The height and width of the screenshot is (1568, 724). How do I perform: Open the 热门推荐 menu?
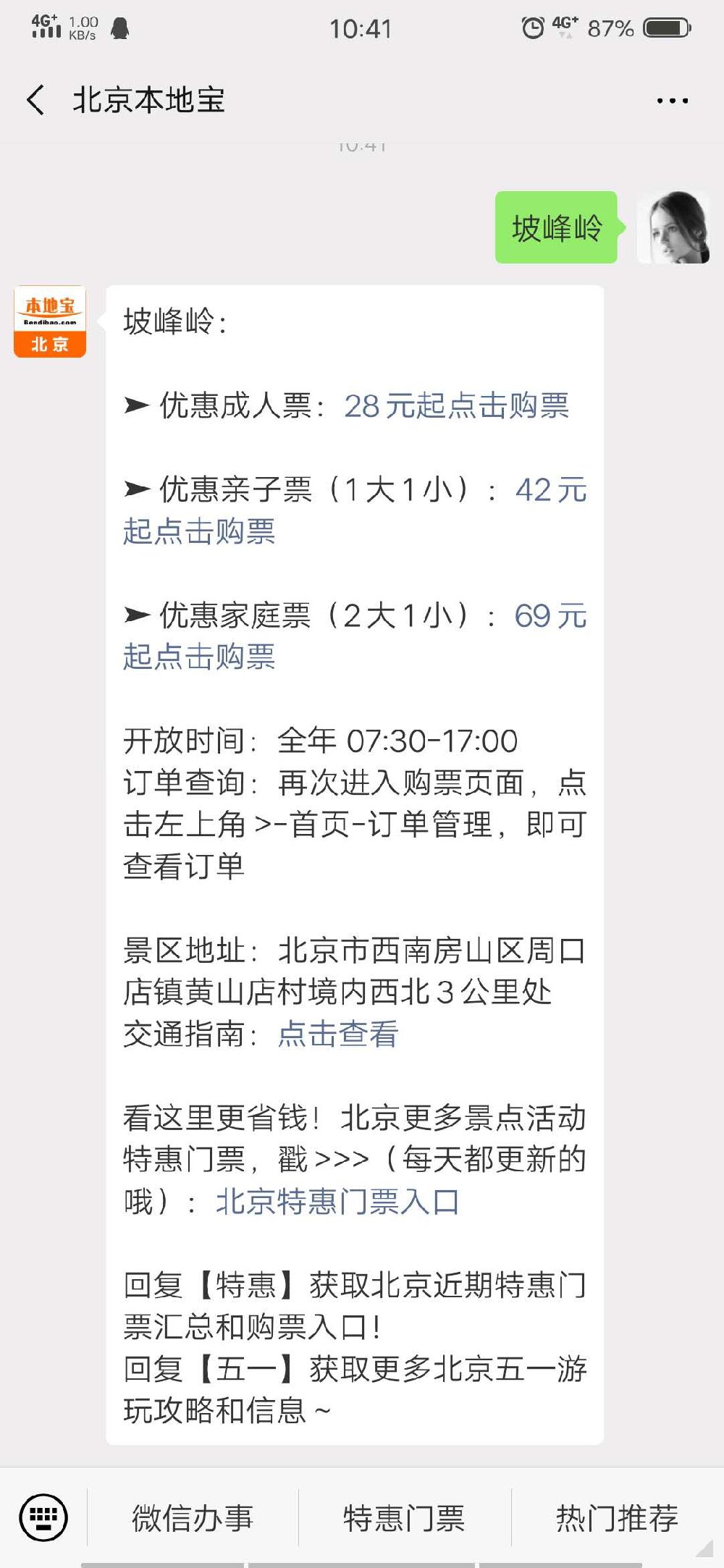(617, 1517)
